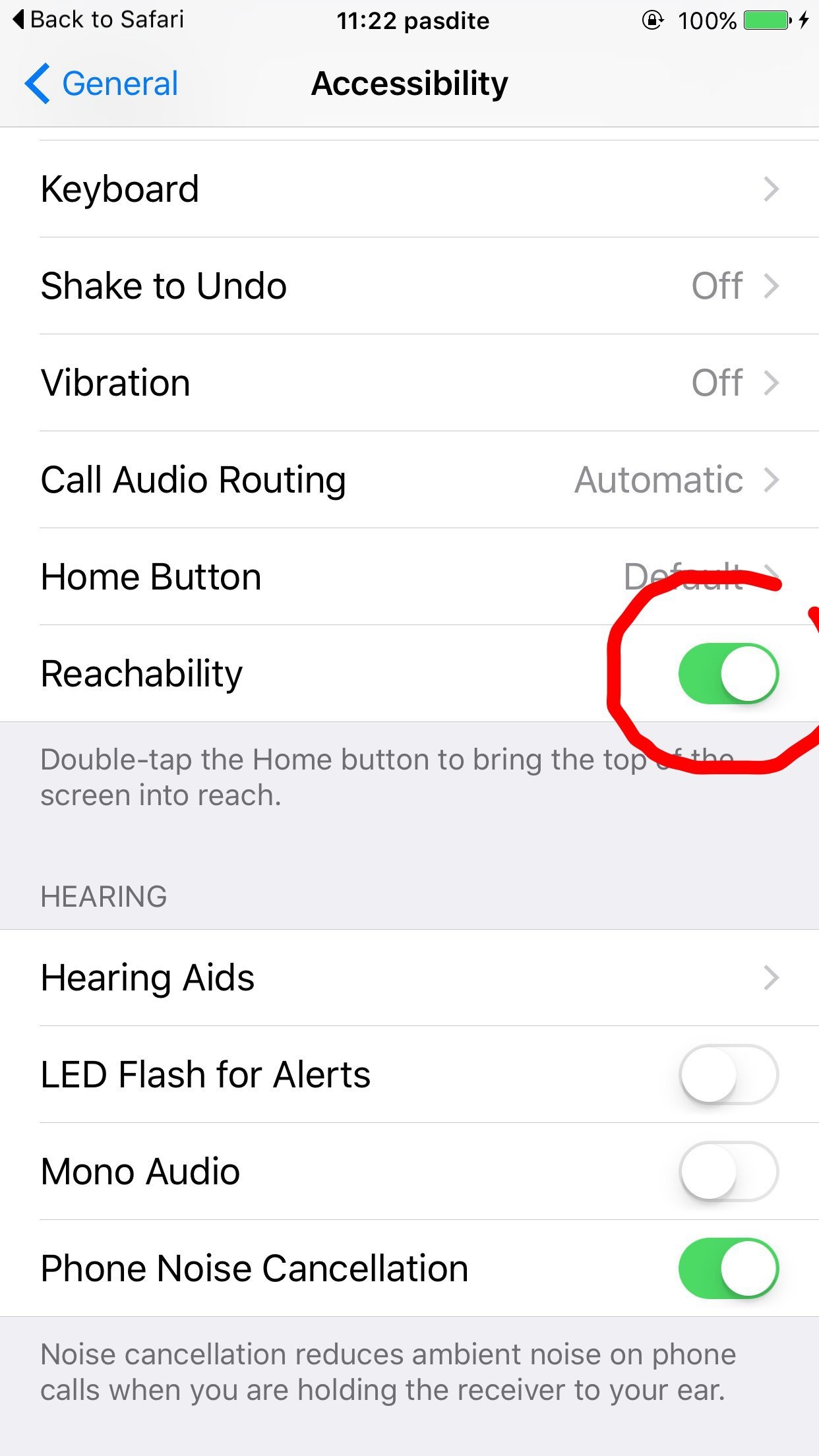
Task: Turn off the Reachability switch
Action: coord(728,674)
